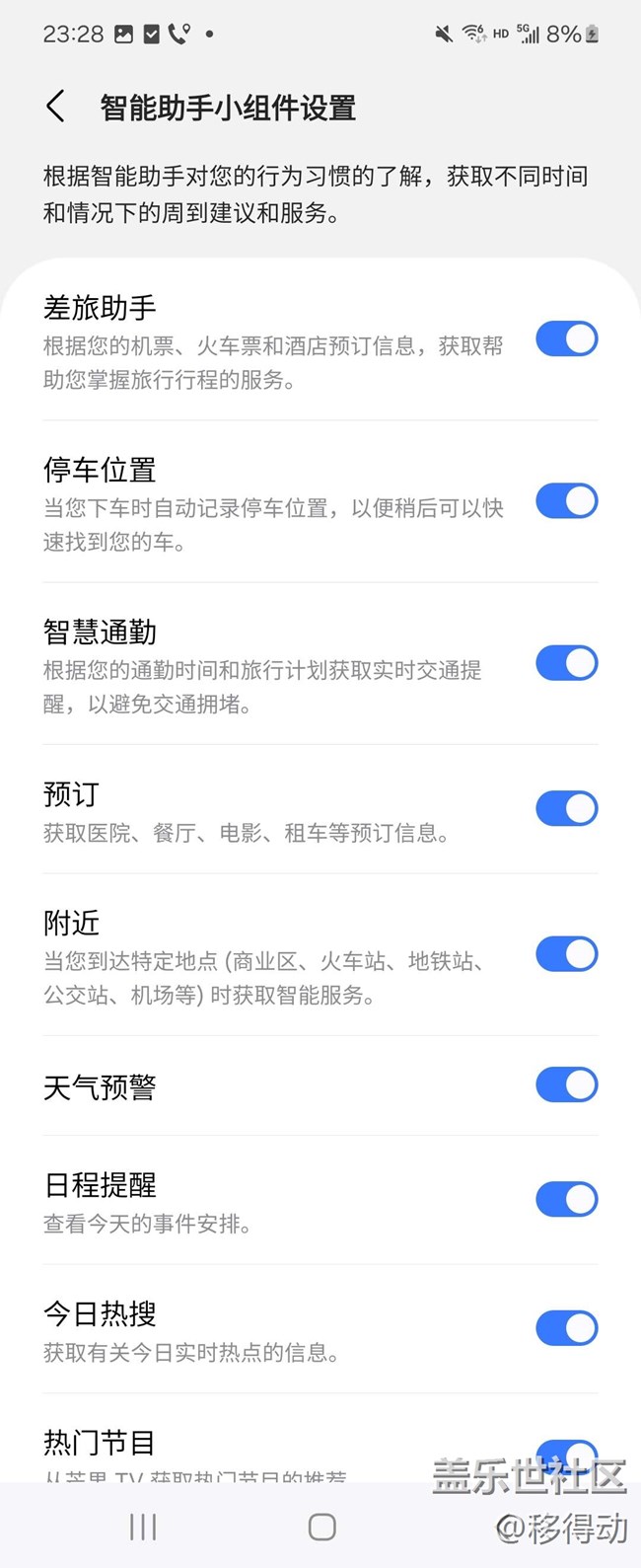Toggle the 预订 switch off

566,809
